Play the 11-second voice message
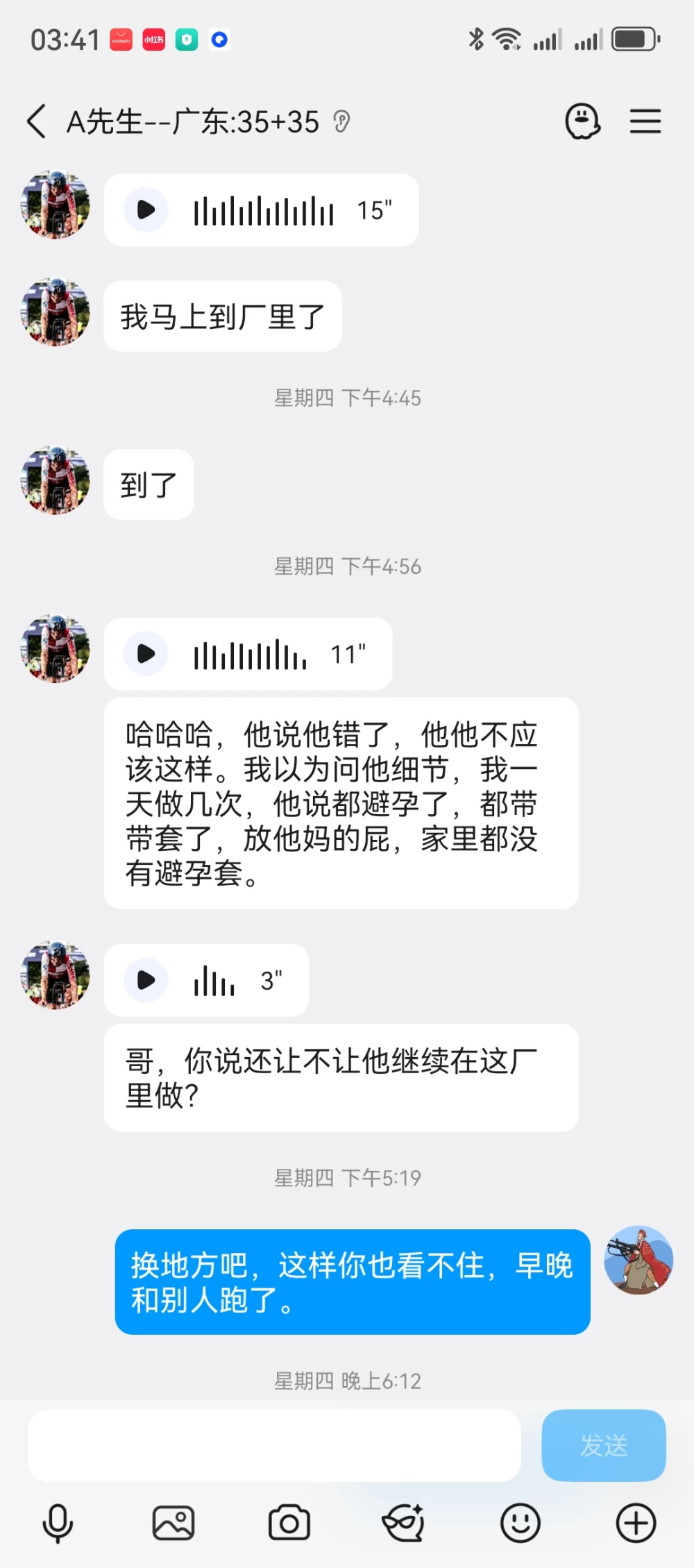This screenshot has width=694, height=1568. (x=146, y=654)
